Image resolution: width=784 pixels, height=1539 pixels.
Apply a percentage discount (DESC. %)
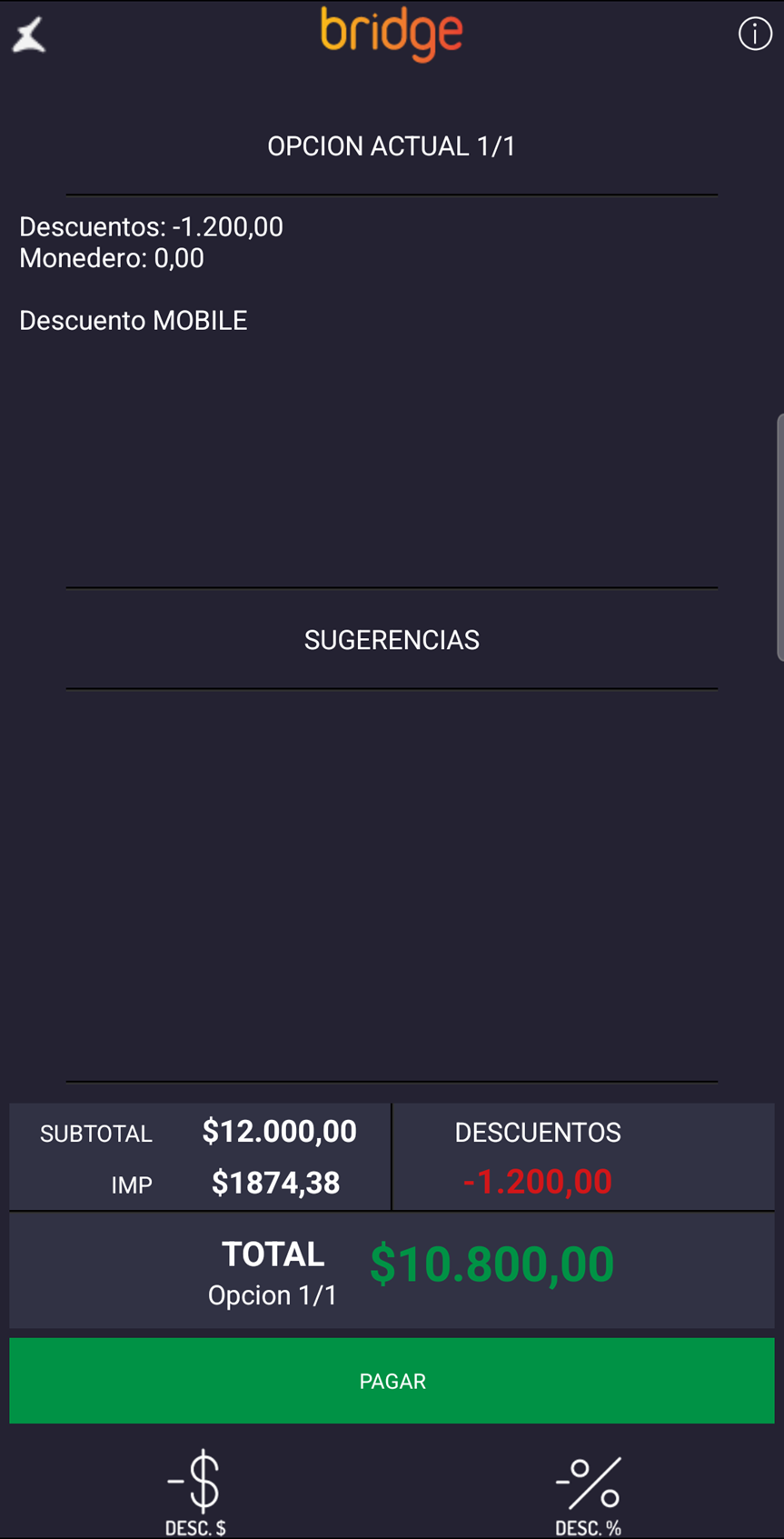click(589, 1491)
